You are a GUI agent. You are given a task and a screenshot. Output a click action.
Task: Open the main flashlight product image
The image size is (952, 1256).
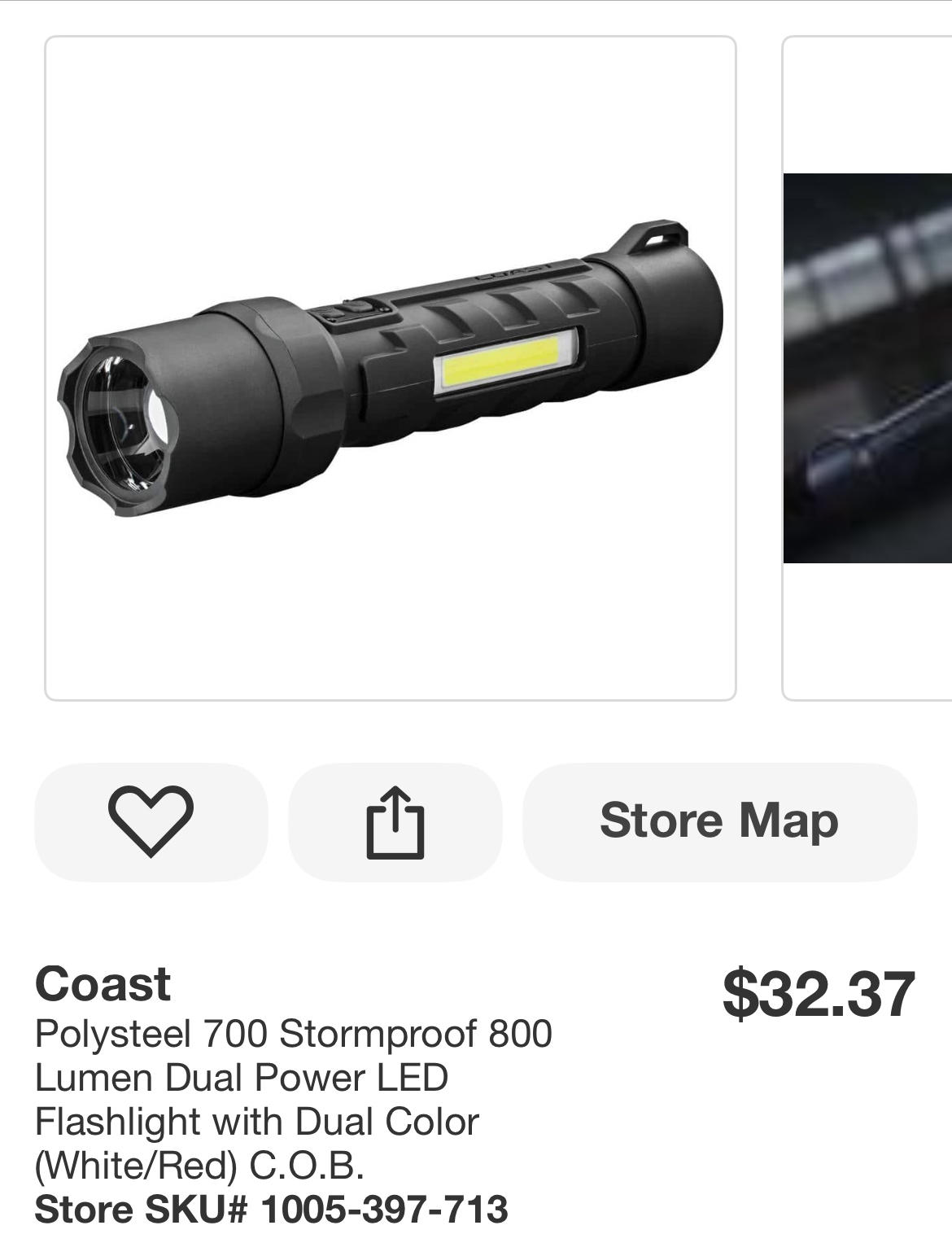391,368
